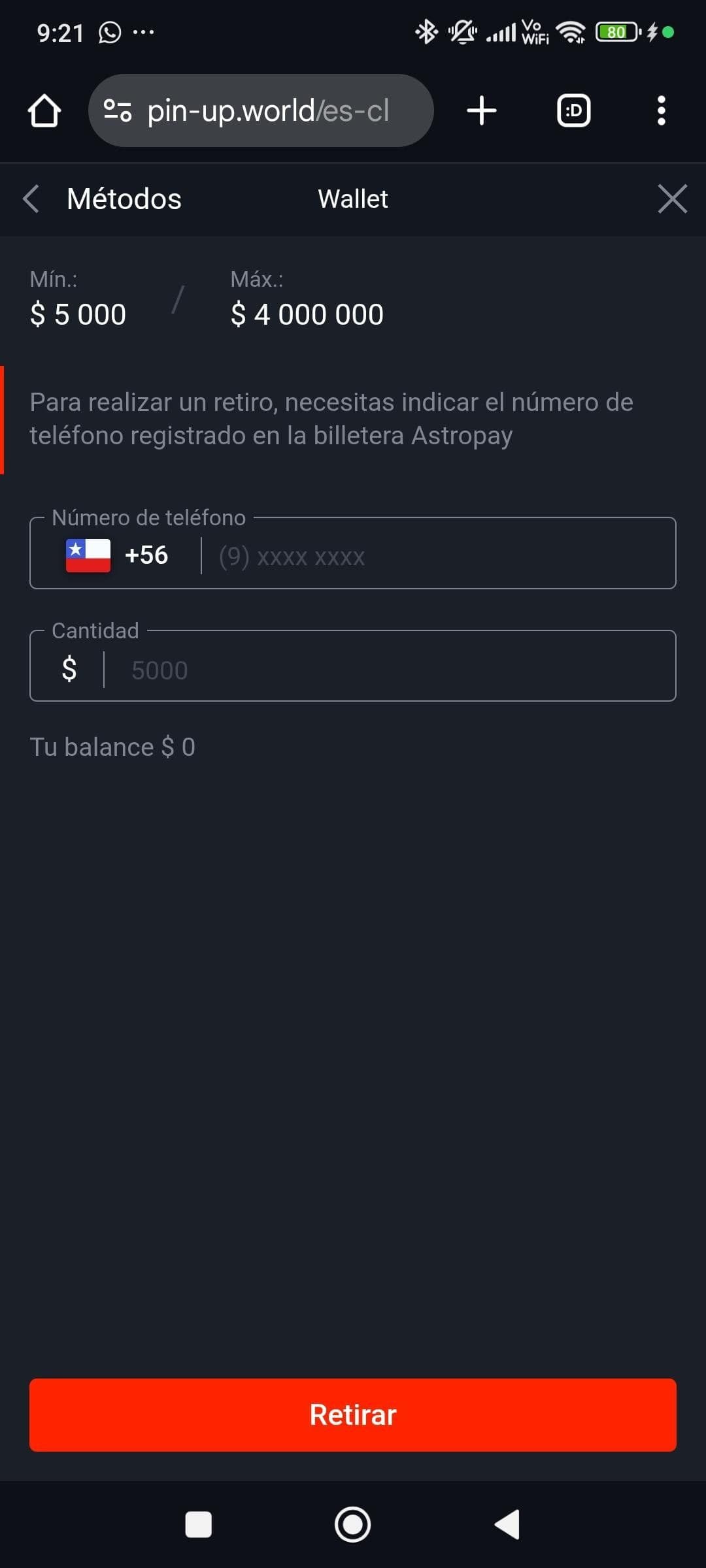706x1568 pixels.
Task: Open the browser three-dot menu
Action: [x=662, y=110]
